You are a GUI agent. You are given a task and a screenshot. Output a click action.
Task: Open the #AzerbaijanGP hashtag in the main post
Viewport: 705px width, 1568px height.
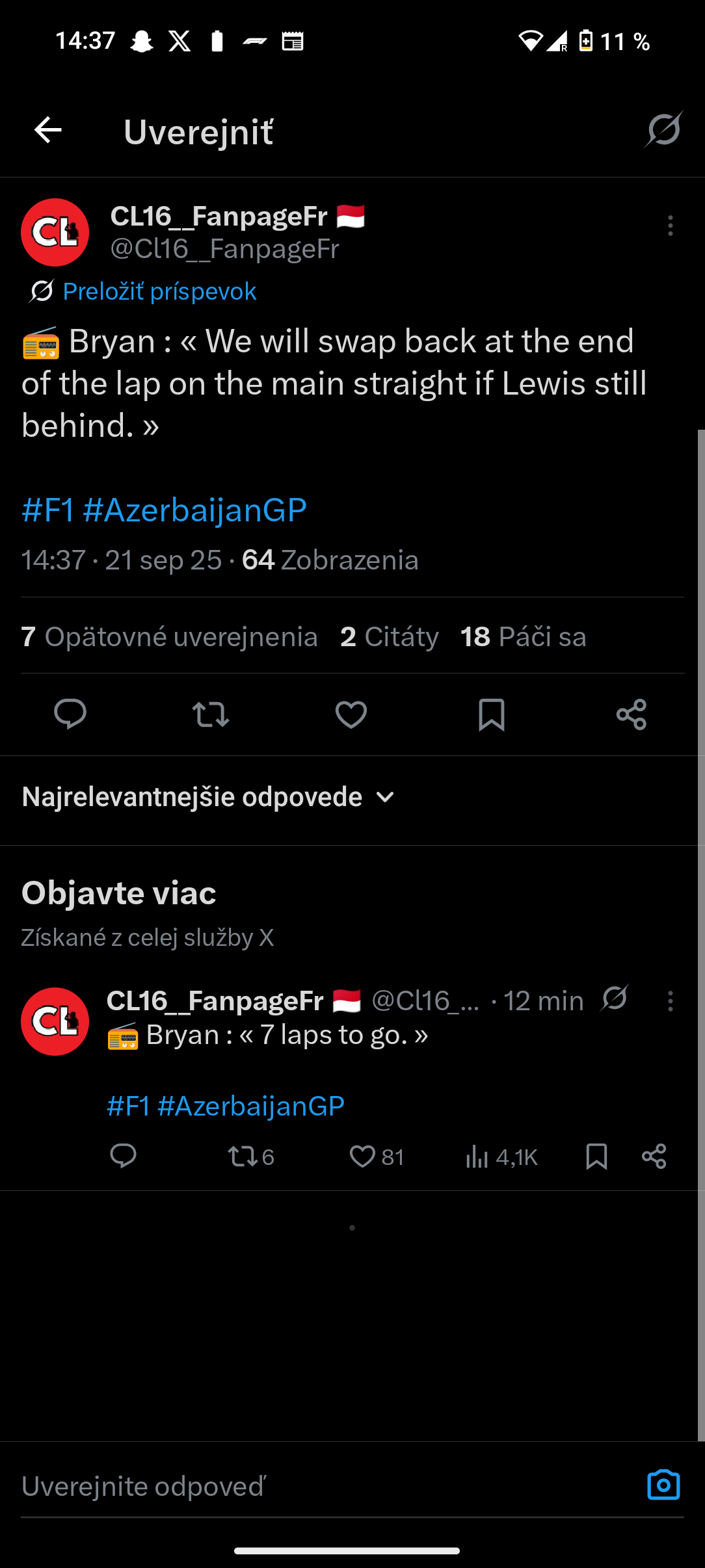[194, 510]
